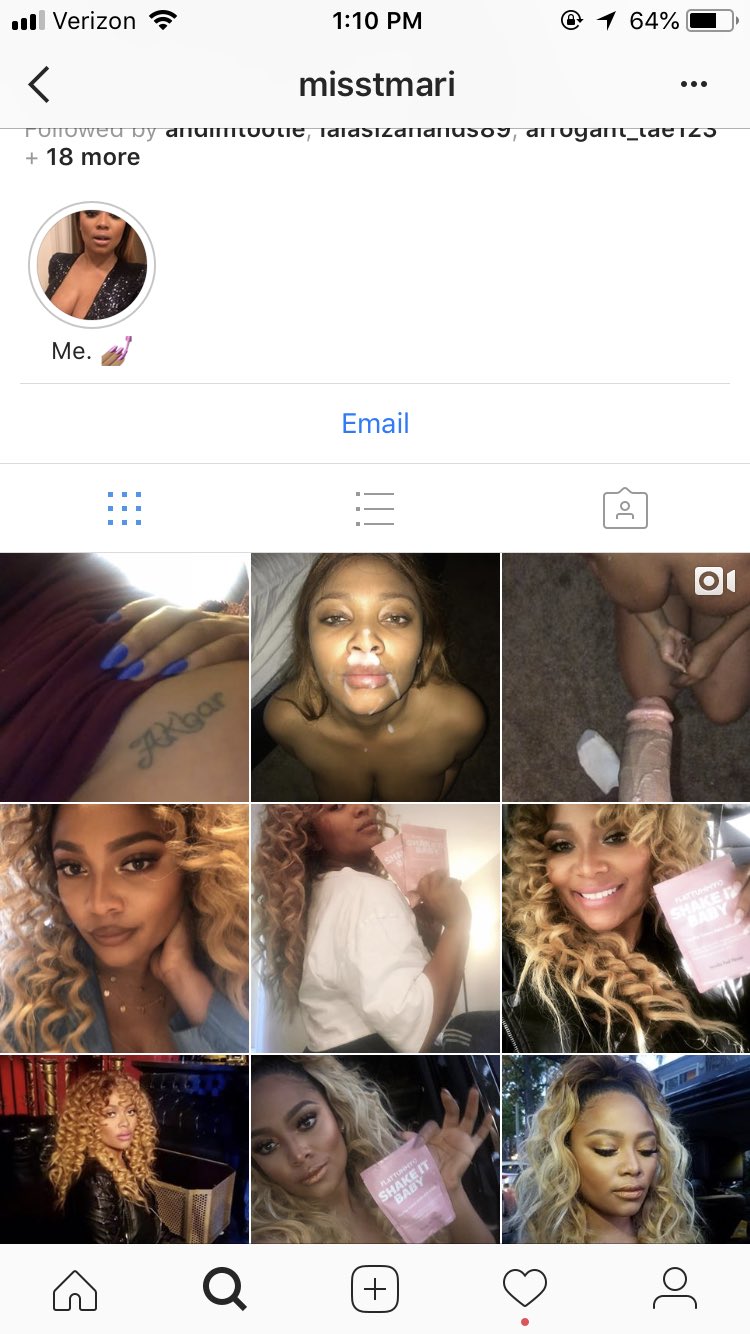Switch to the grid view tab
This screenshot has width=750, height=1334.
(x=125, y=509)
